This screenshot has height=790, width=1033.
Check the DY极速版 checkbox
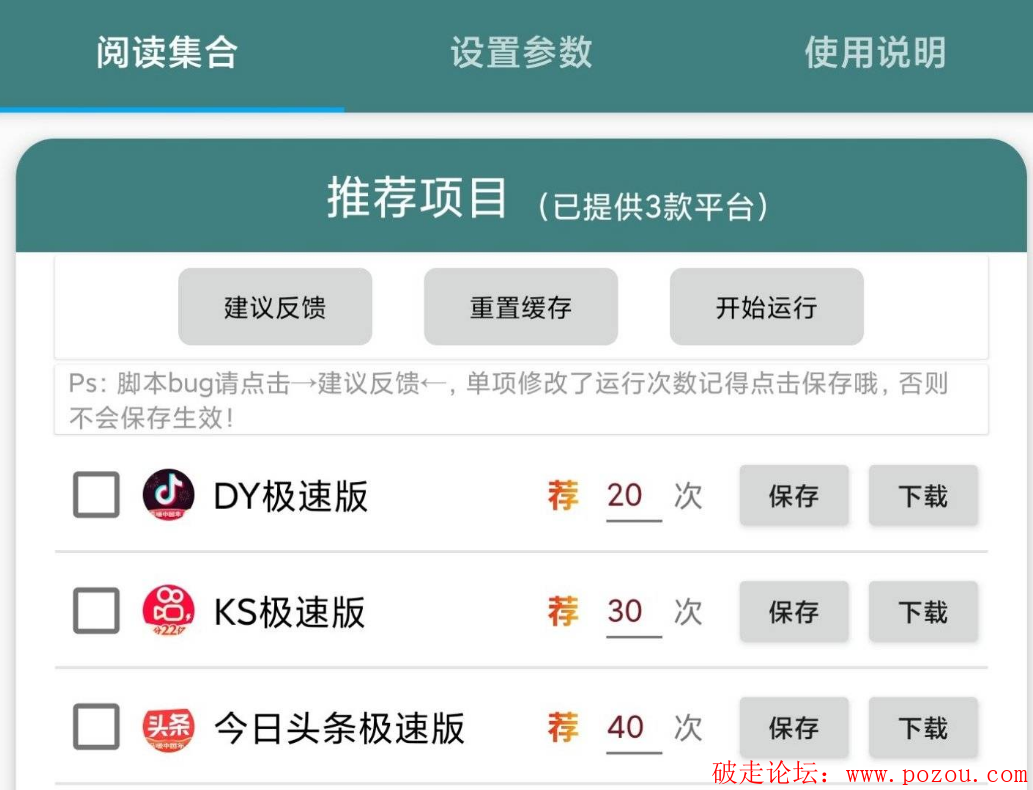click(x=96, y=495)
